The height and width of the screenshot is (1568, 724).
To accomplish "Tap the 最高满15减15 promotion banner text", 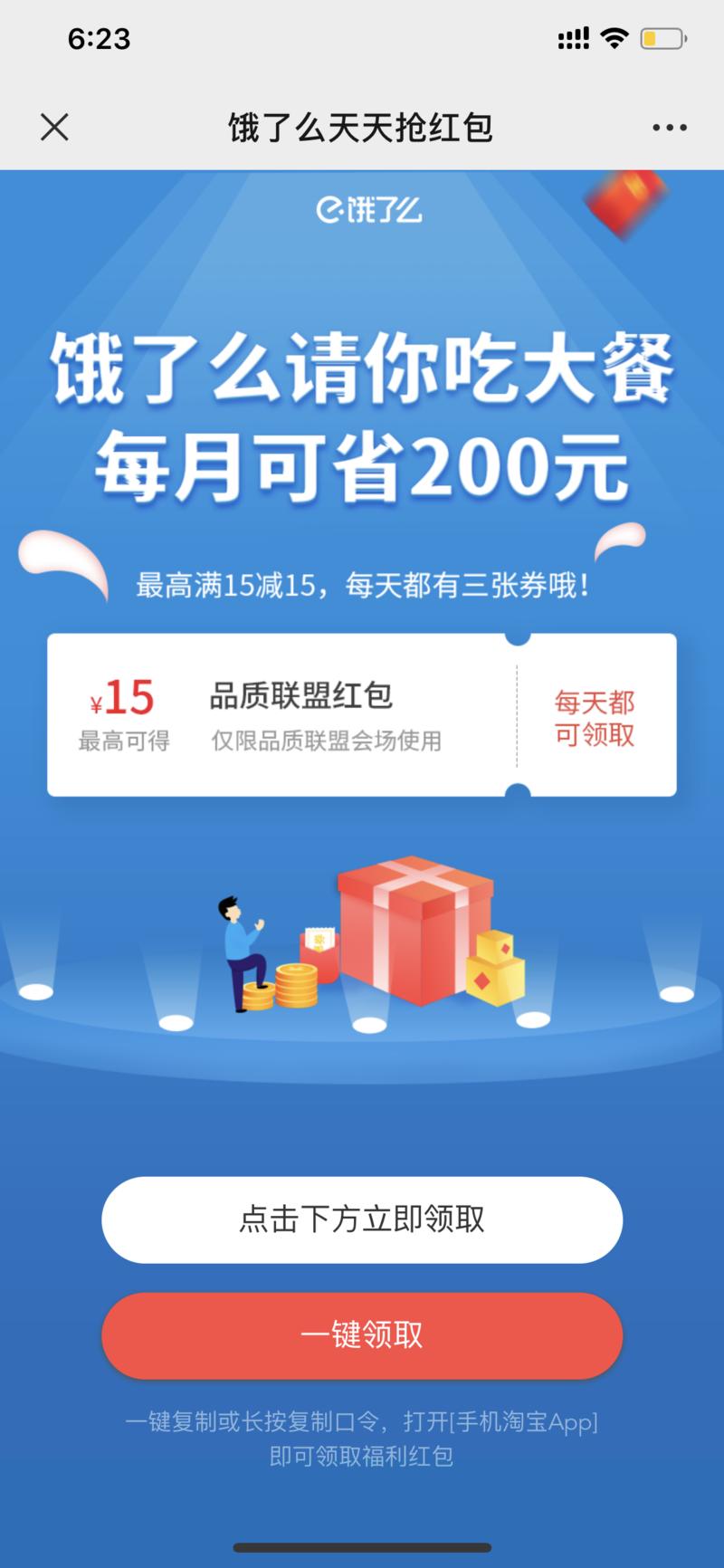I will 362,584.
